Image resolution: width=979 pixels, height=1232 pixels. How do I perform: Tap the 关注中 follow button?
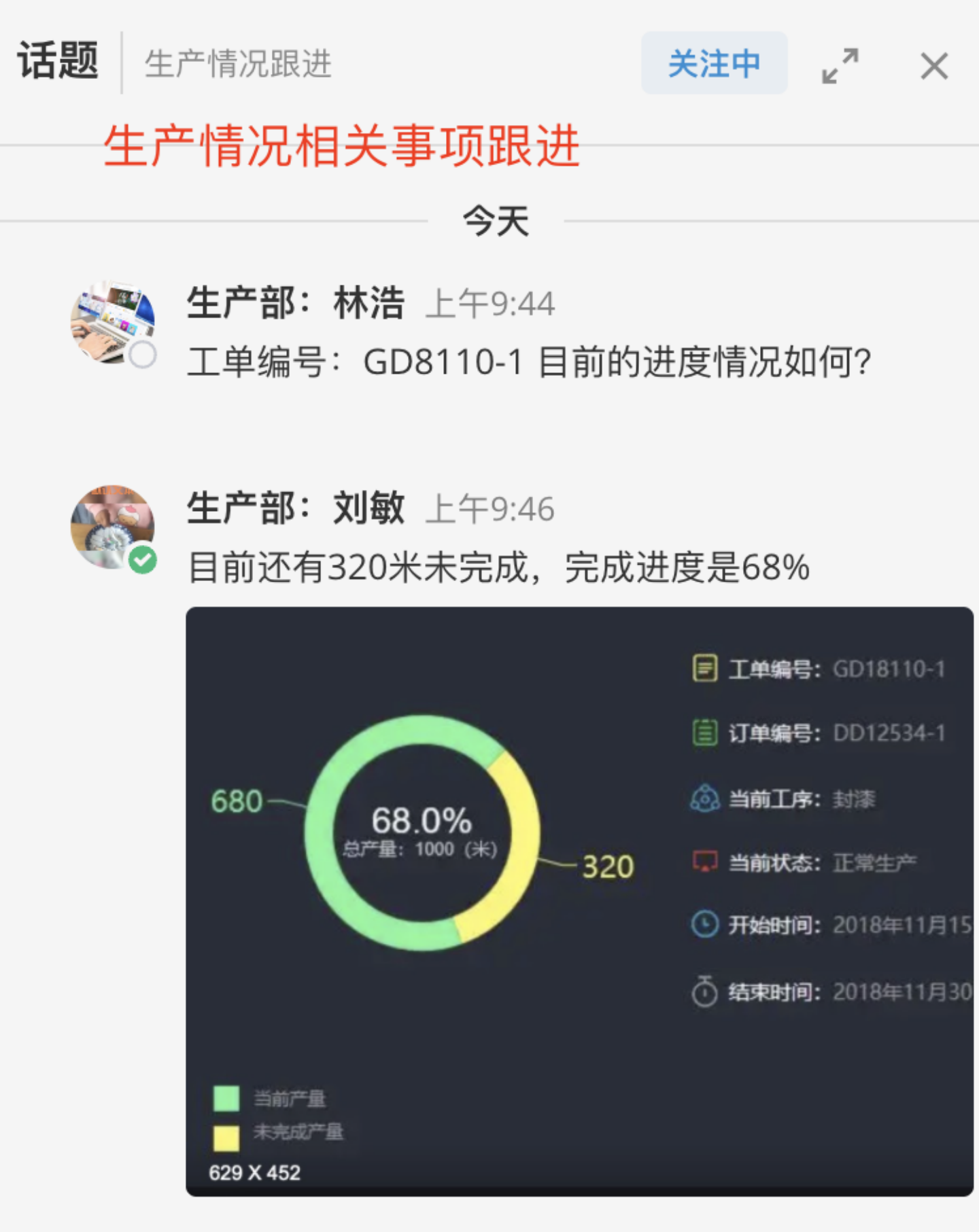pyautogui.click(x=714, y=63)
